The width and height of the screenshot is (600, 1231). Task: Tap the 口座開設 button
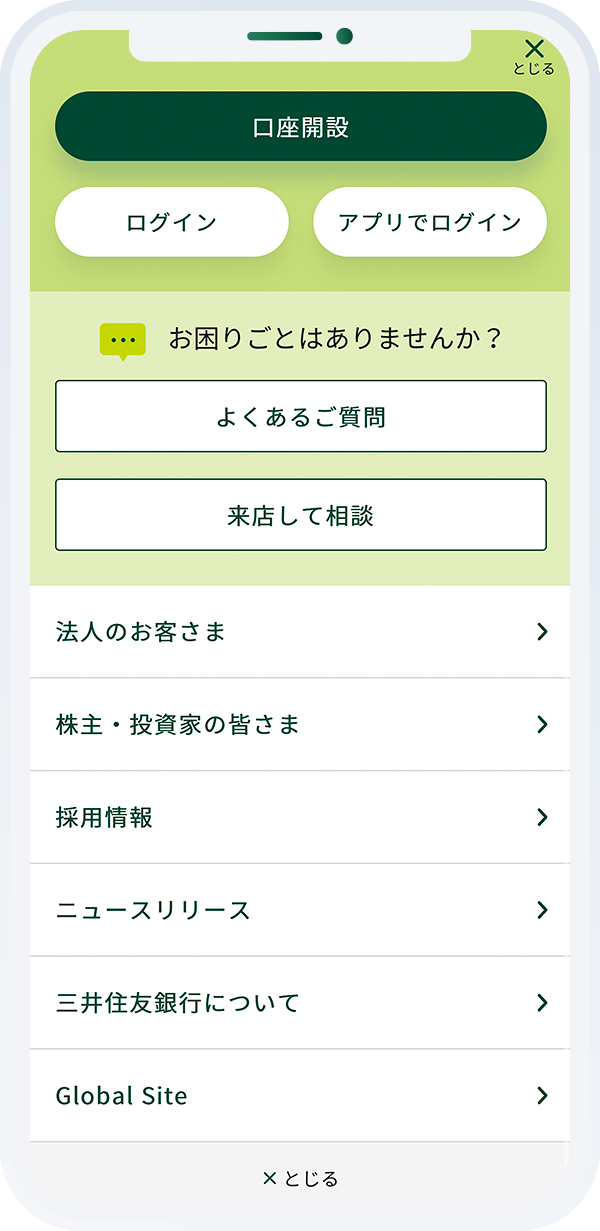click(x=300, y=127)
